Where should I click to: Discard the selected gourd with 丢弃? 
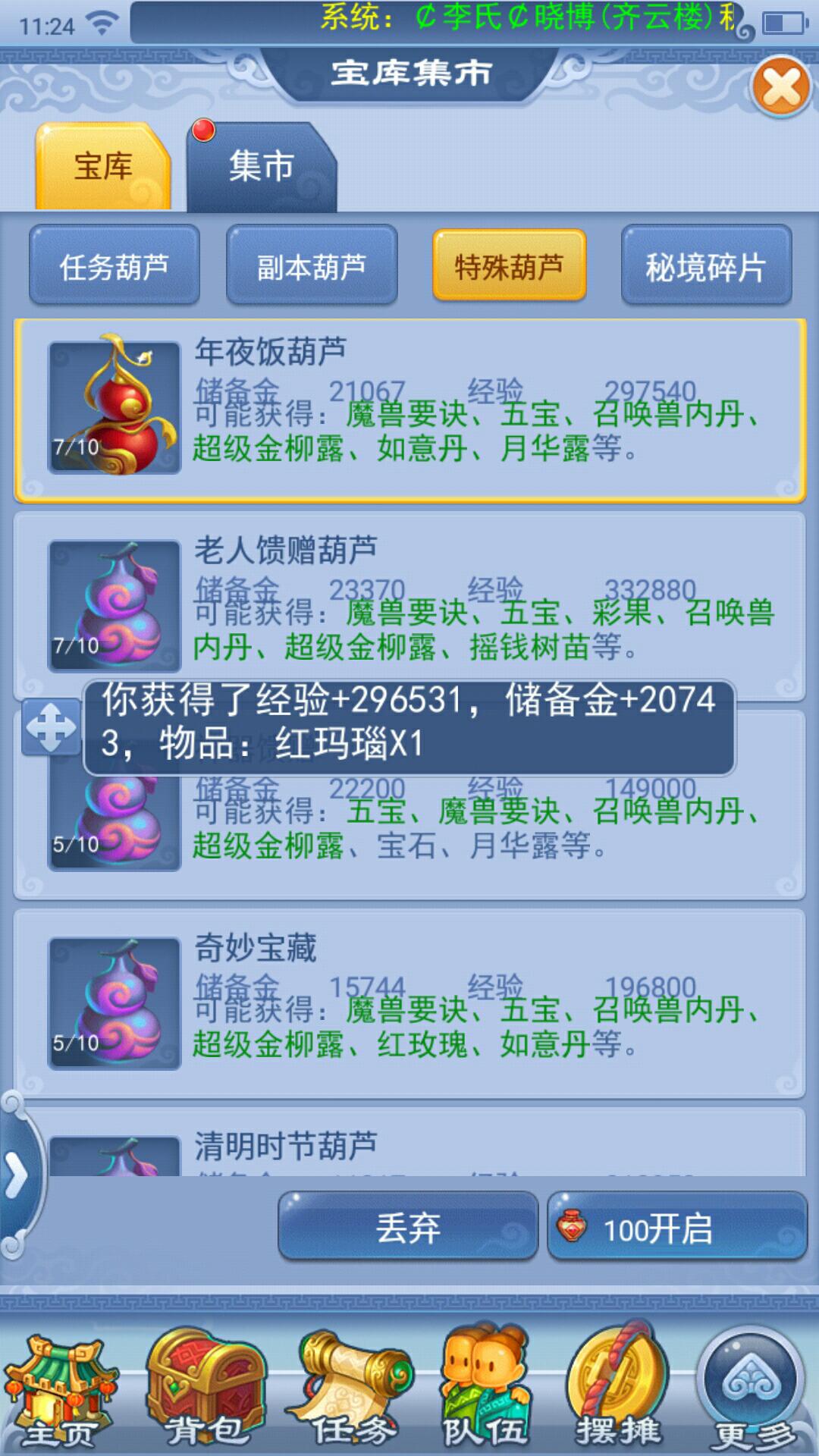pyautogui.click(x=408, y=1226)
